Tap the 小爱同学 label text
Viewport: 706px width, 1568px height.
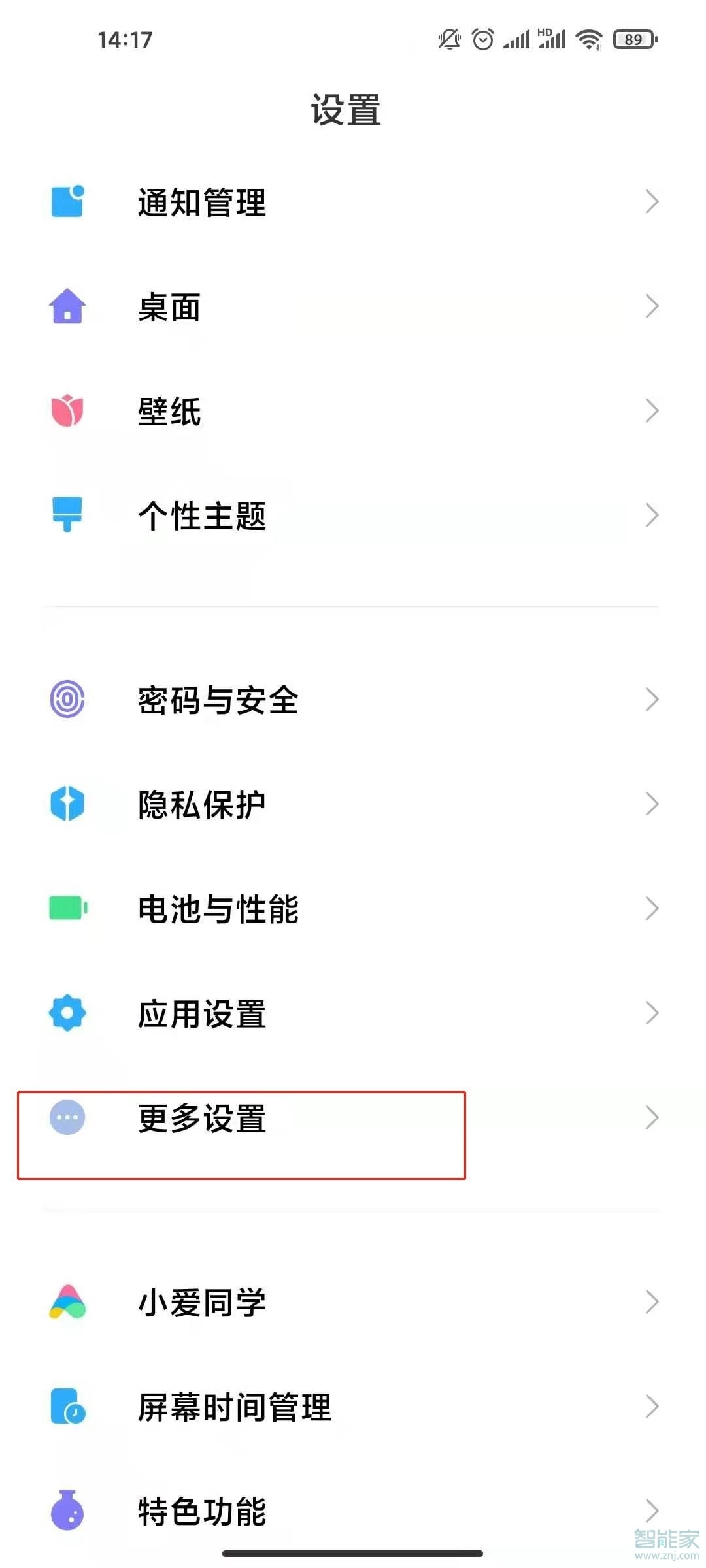point(201,1302)
